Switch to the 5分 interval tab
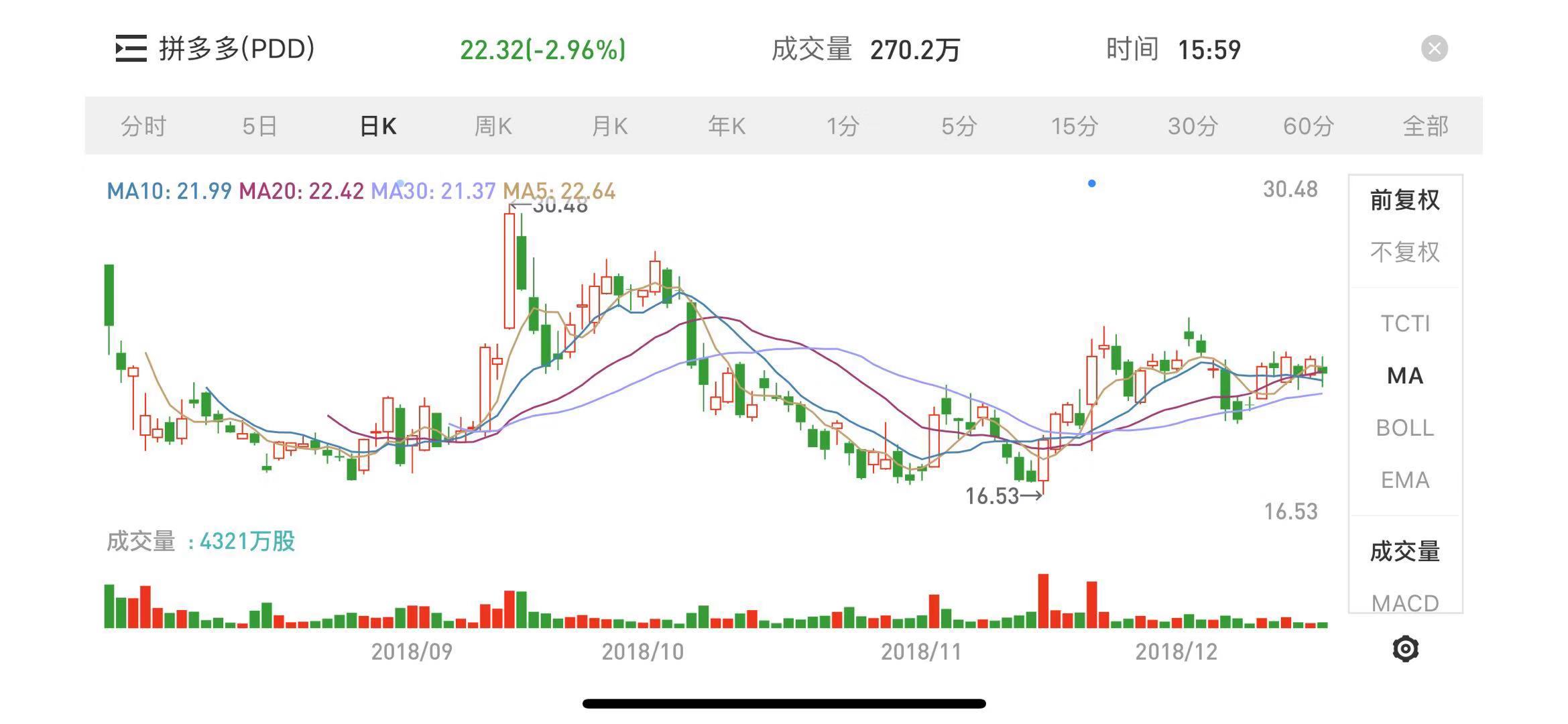The image size is (1568, 724). coord(959,126)
